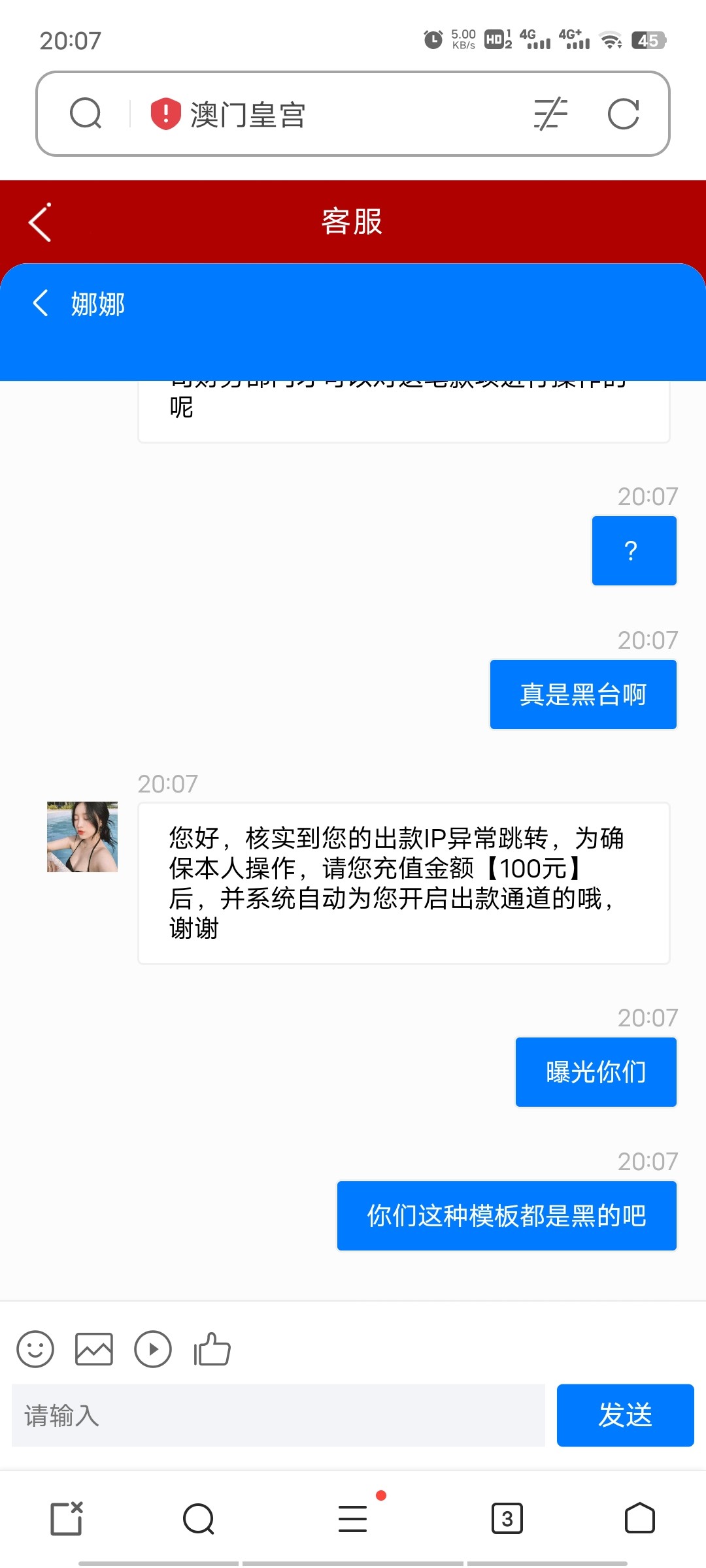Open the search icon in bottom navigation

click(x=197, y=1519)
